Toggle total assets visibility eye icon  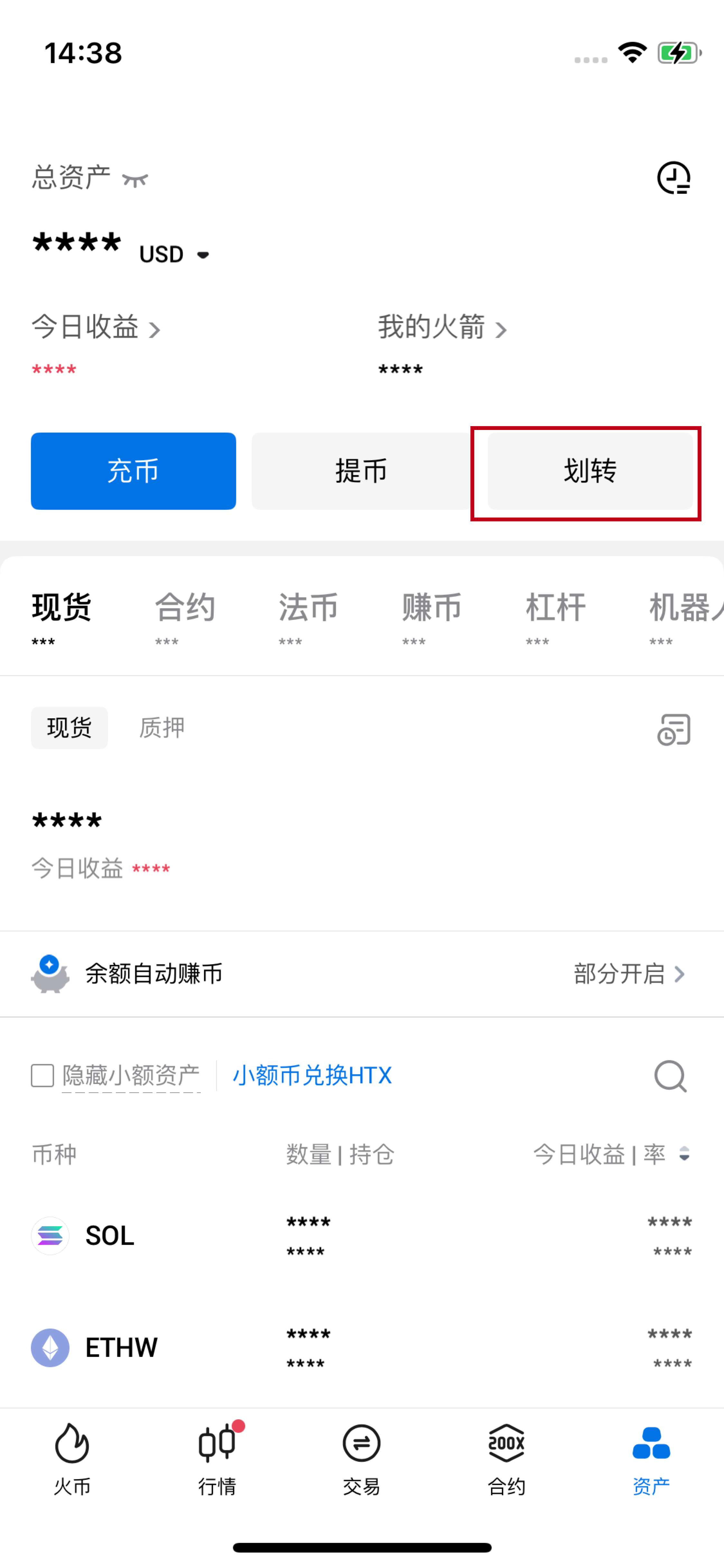point(135,180)
